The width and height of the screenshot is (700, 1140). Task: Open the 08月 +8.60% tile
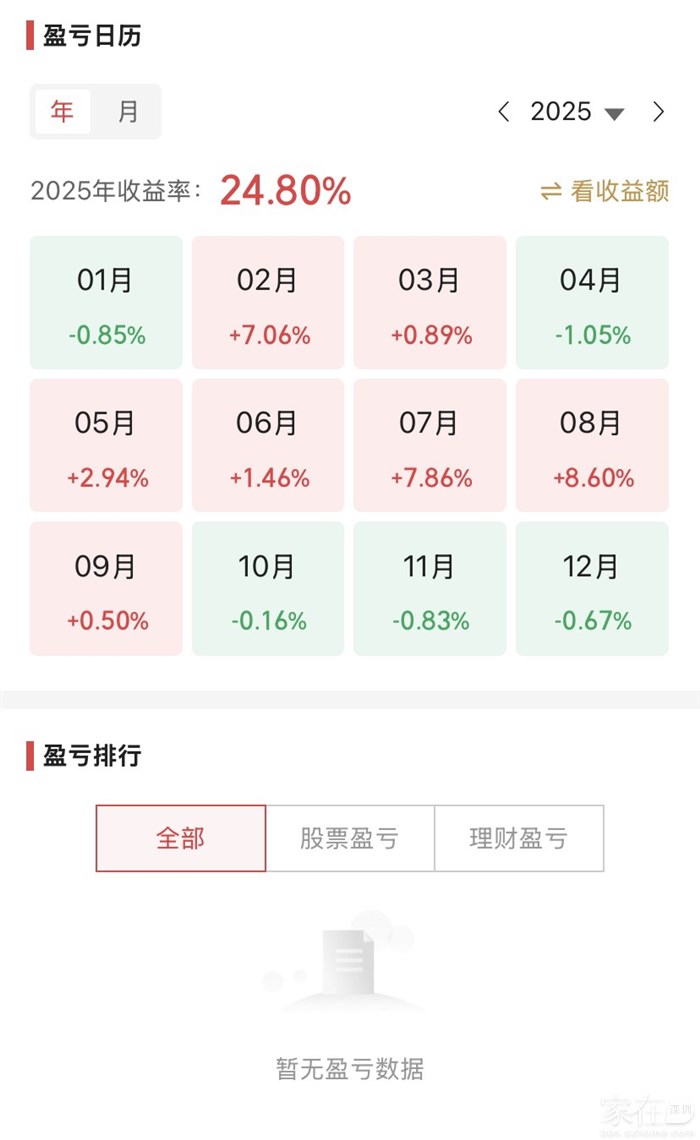592,445
